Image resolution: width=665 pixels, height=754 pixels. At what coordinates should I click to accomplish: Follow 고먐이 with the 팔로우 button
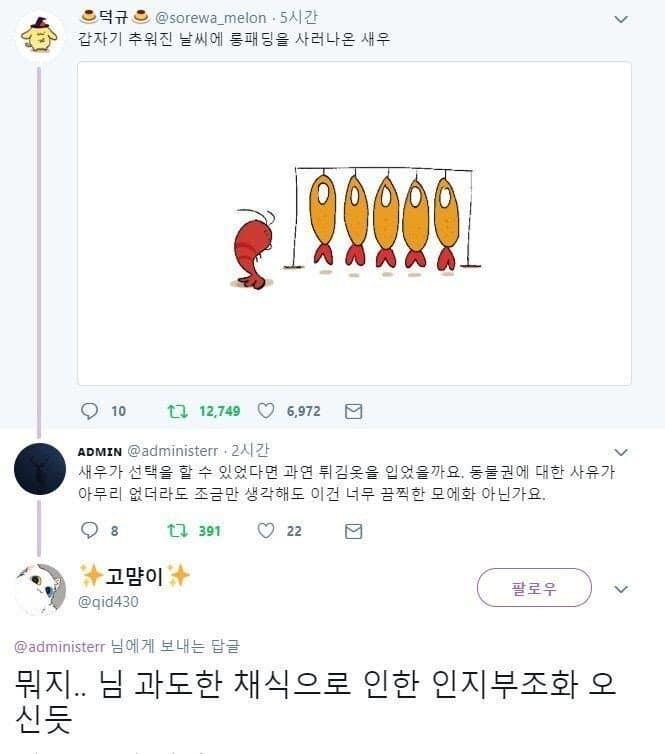coord(534,588)
